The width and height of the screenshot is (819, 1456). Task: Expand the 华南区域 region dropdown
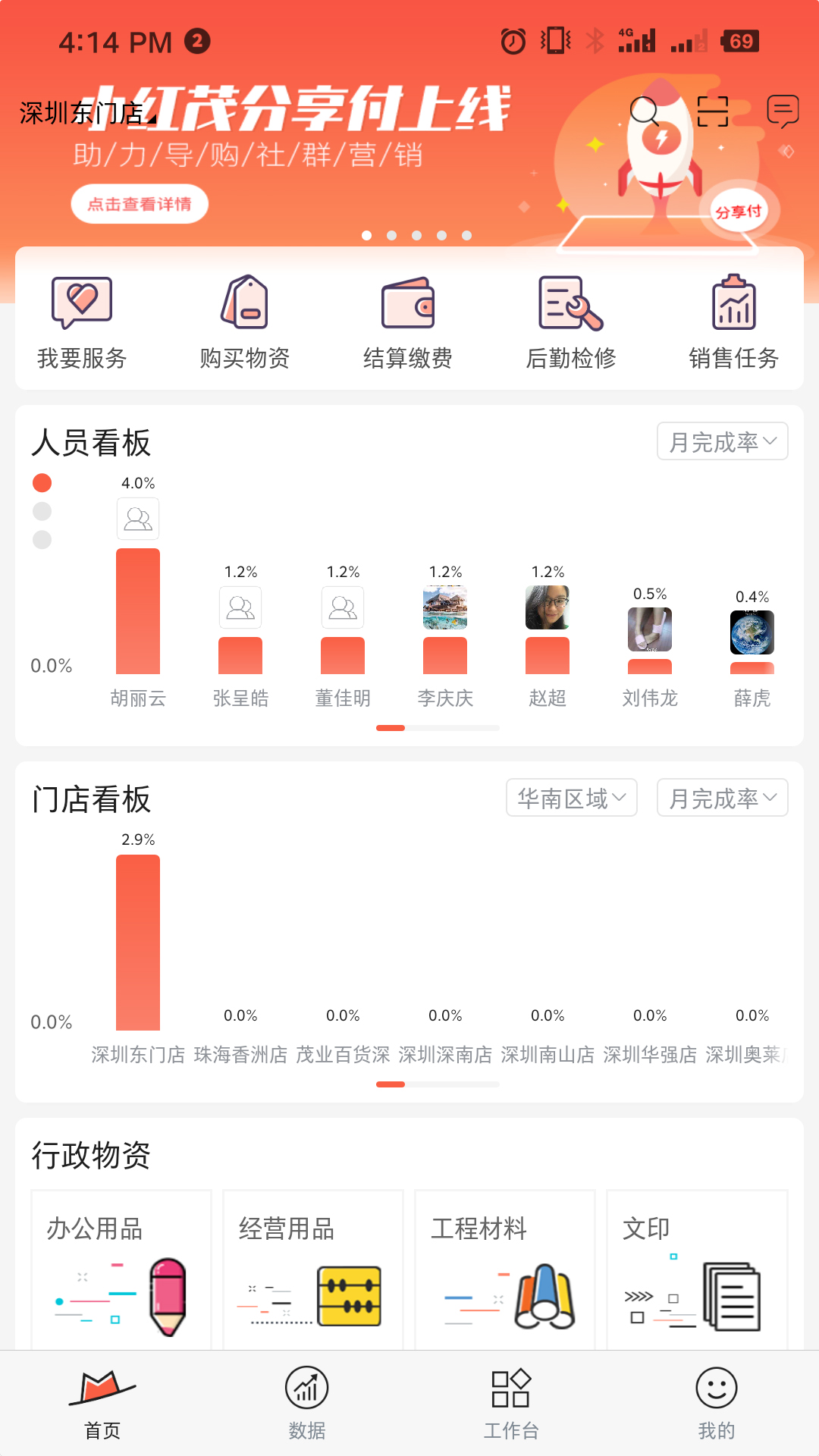point(571,798)
